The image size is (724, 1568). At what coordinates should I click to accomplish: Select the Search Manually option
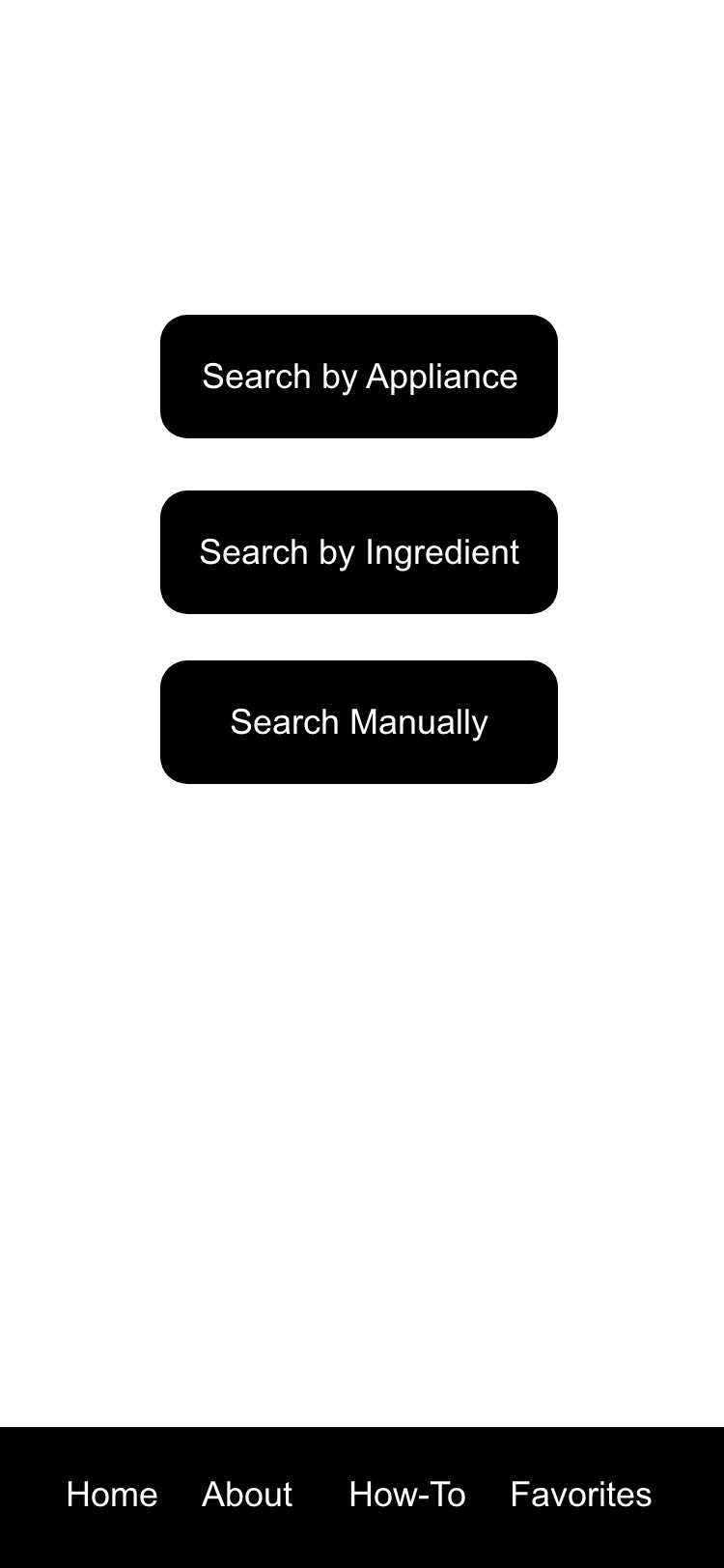(359, 722)
